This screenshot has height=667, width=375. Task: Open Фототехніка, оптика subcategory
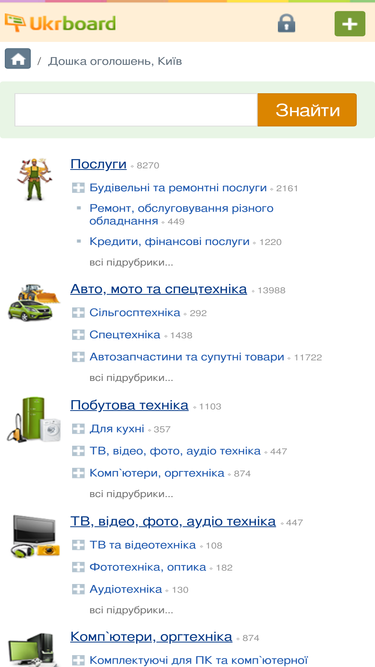(148, 567)
